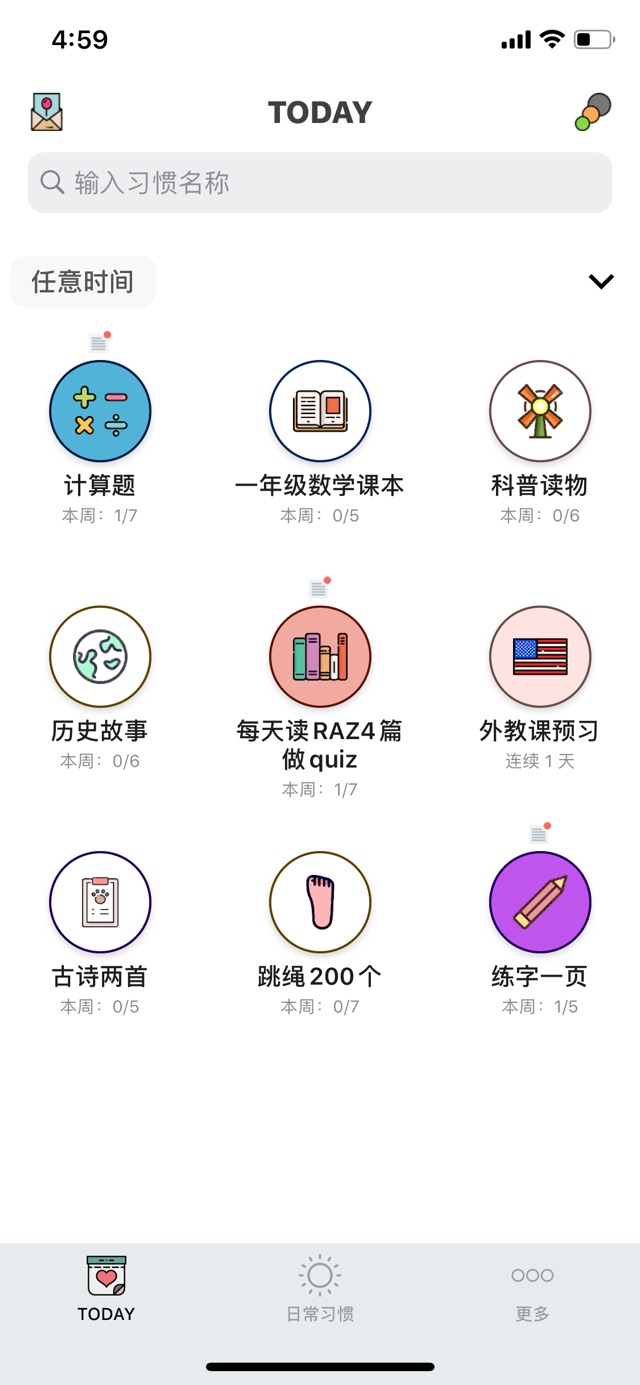Screen dimensions: 640x1385
Task: Tap the 跳绳200个 habit
Action: [x=320, y=902]
